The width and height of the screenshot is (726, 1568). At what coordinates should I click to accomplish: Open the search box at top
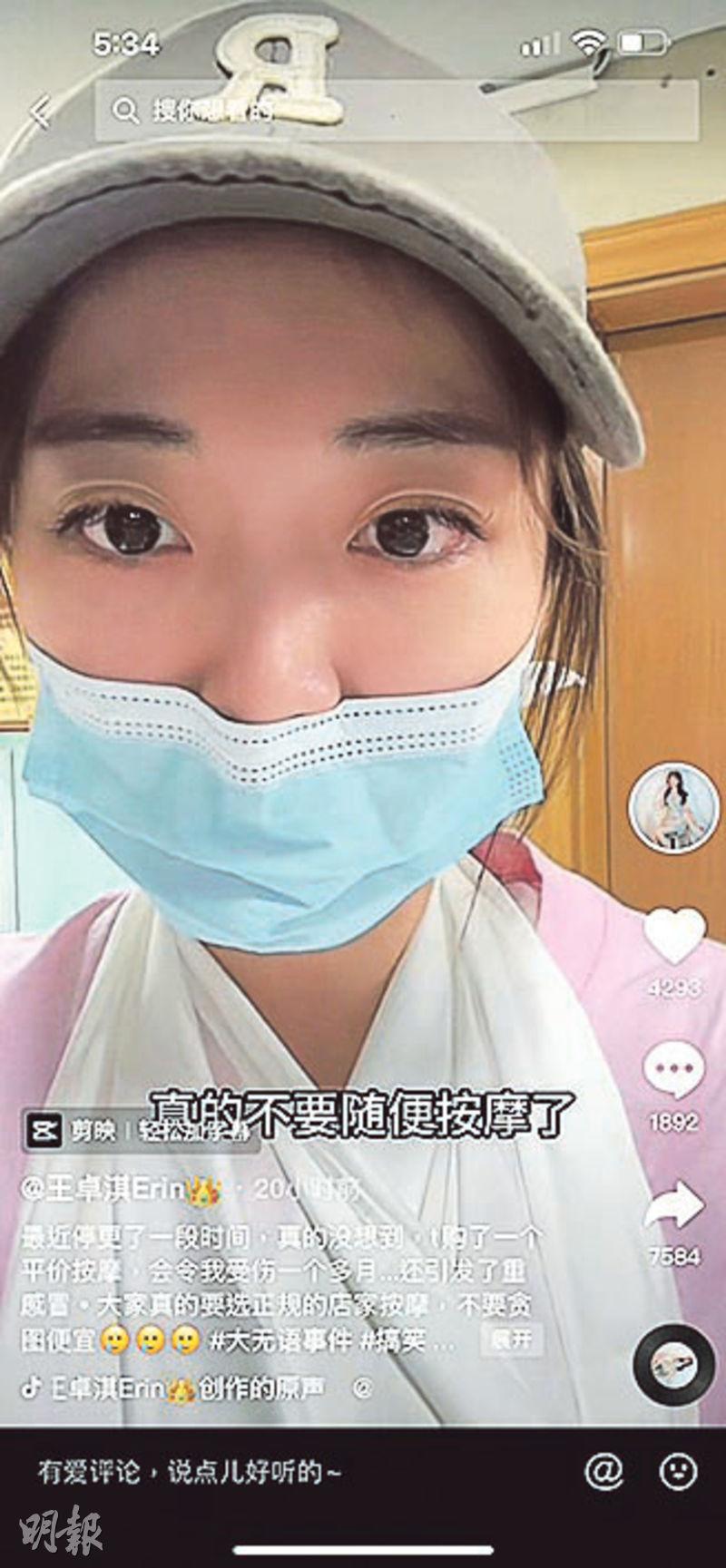tap(397, 111)
